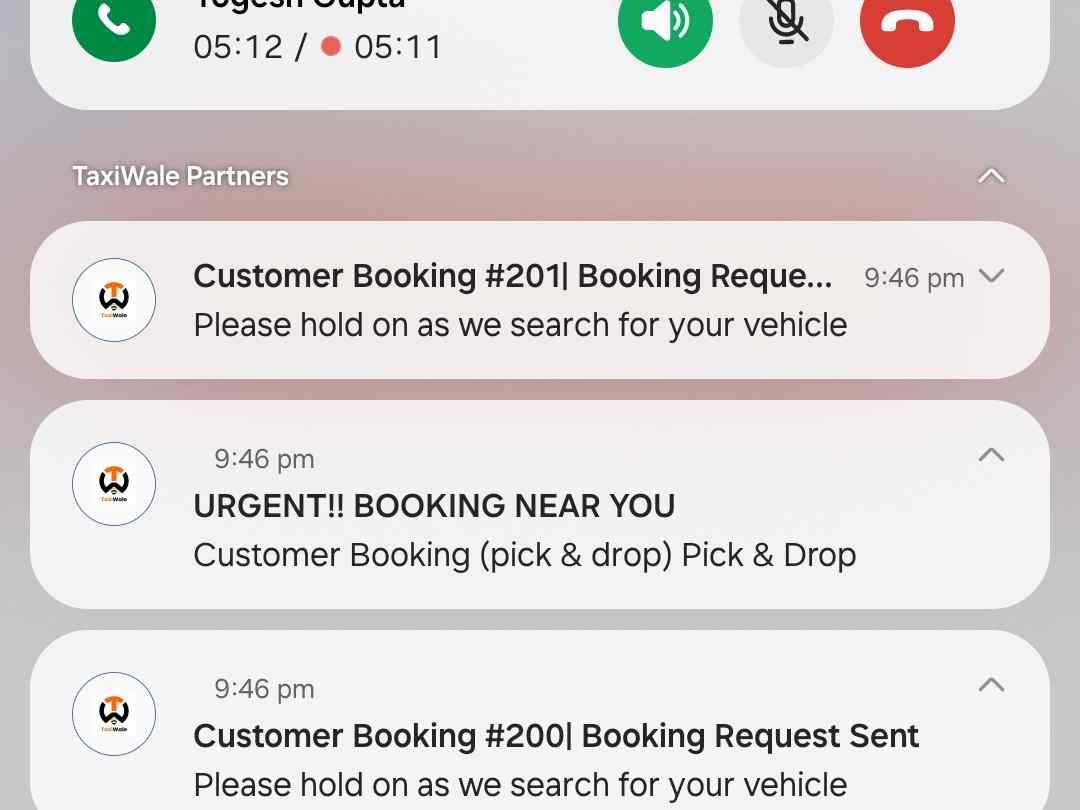Collapse the URGENT BOOKING NEAR YOU notification
This screenshot has height=810, width=1080.
click(990, 455)
